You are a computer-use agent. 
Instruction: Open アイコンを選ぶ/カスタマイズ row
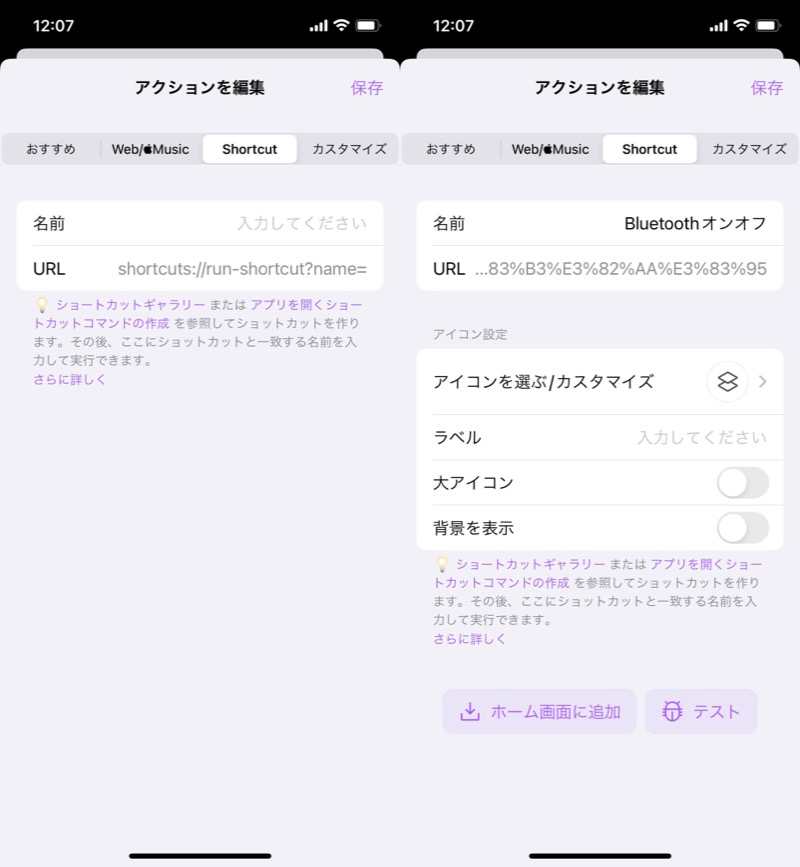(x=600, y=381)
